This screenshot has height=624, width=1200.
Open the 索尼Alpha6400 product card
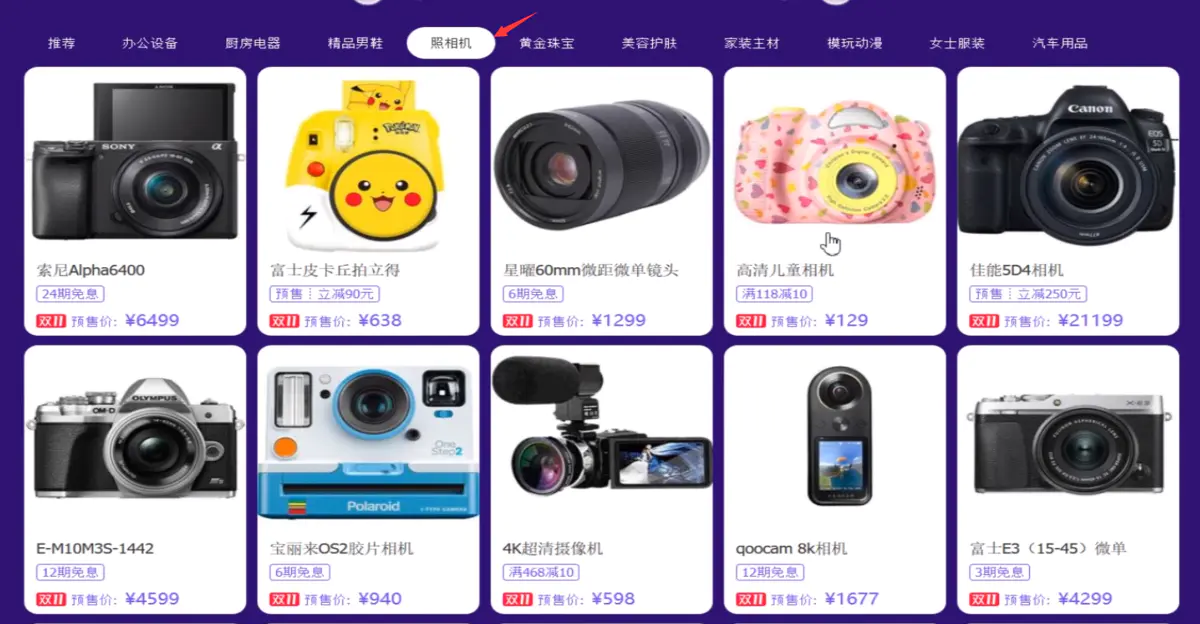click(135, 200)
